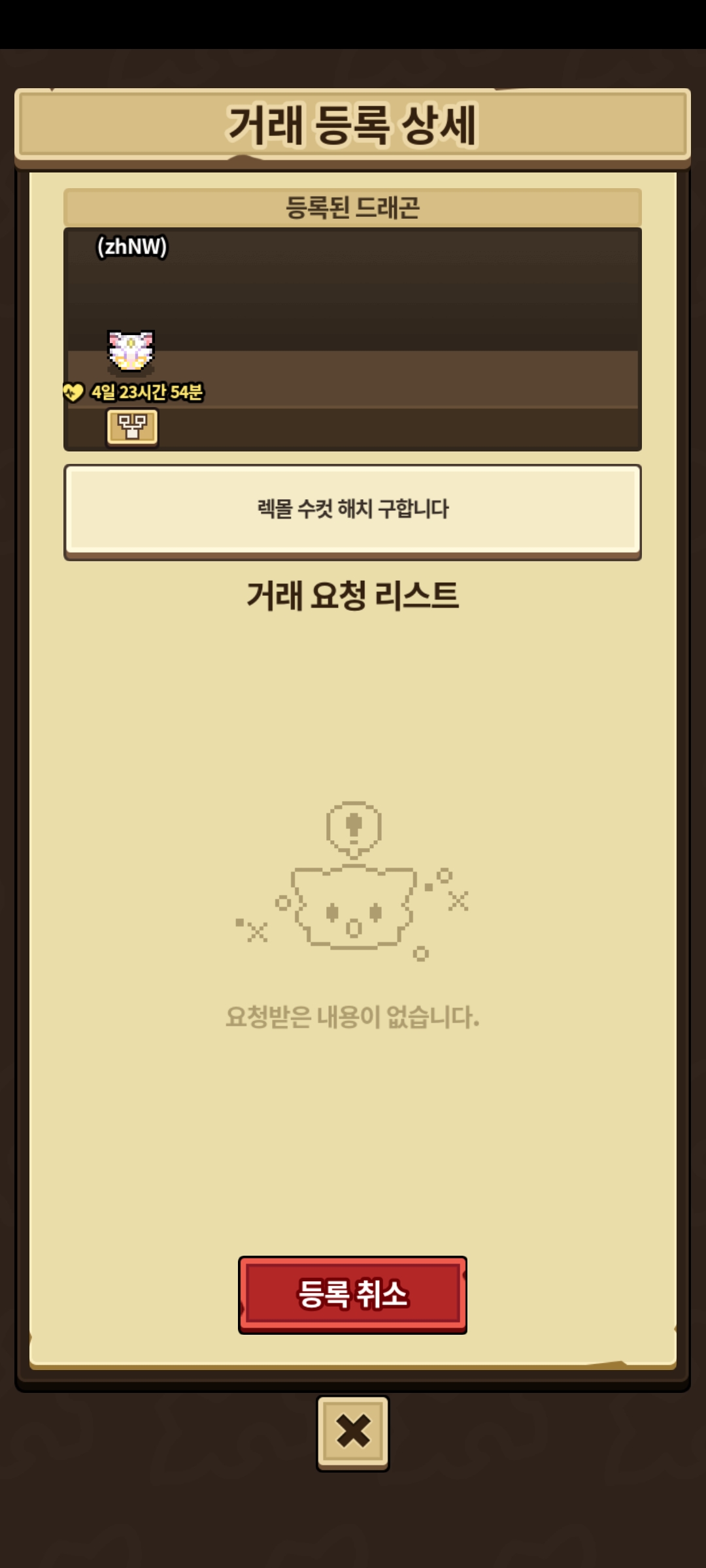
Task: Close the 거래 등록 상세 dialog
Action: click(x=353, y=1433)
